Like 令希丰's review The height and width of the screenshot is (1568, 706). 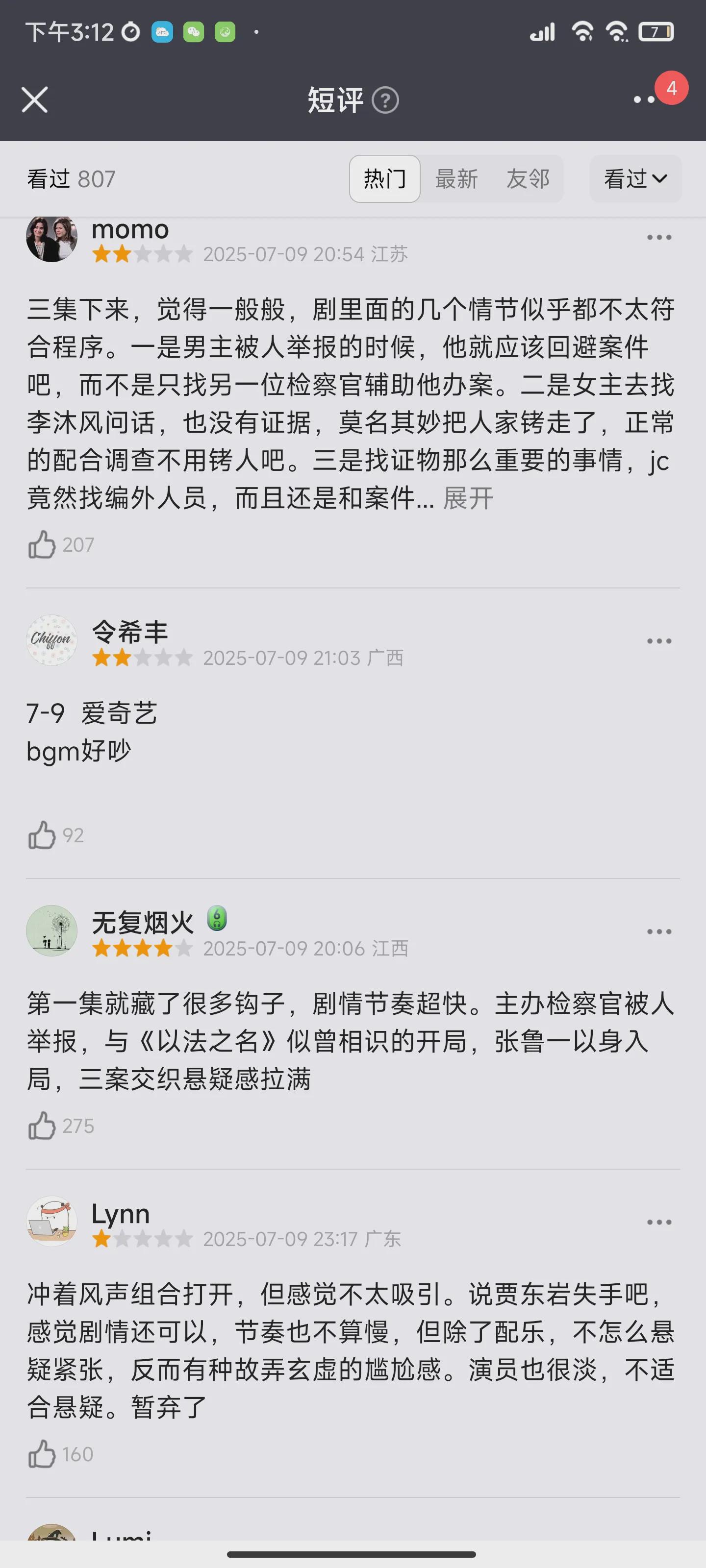click(42, 835)
